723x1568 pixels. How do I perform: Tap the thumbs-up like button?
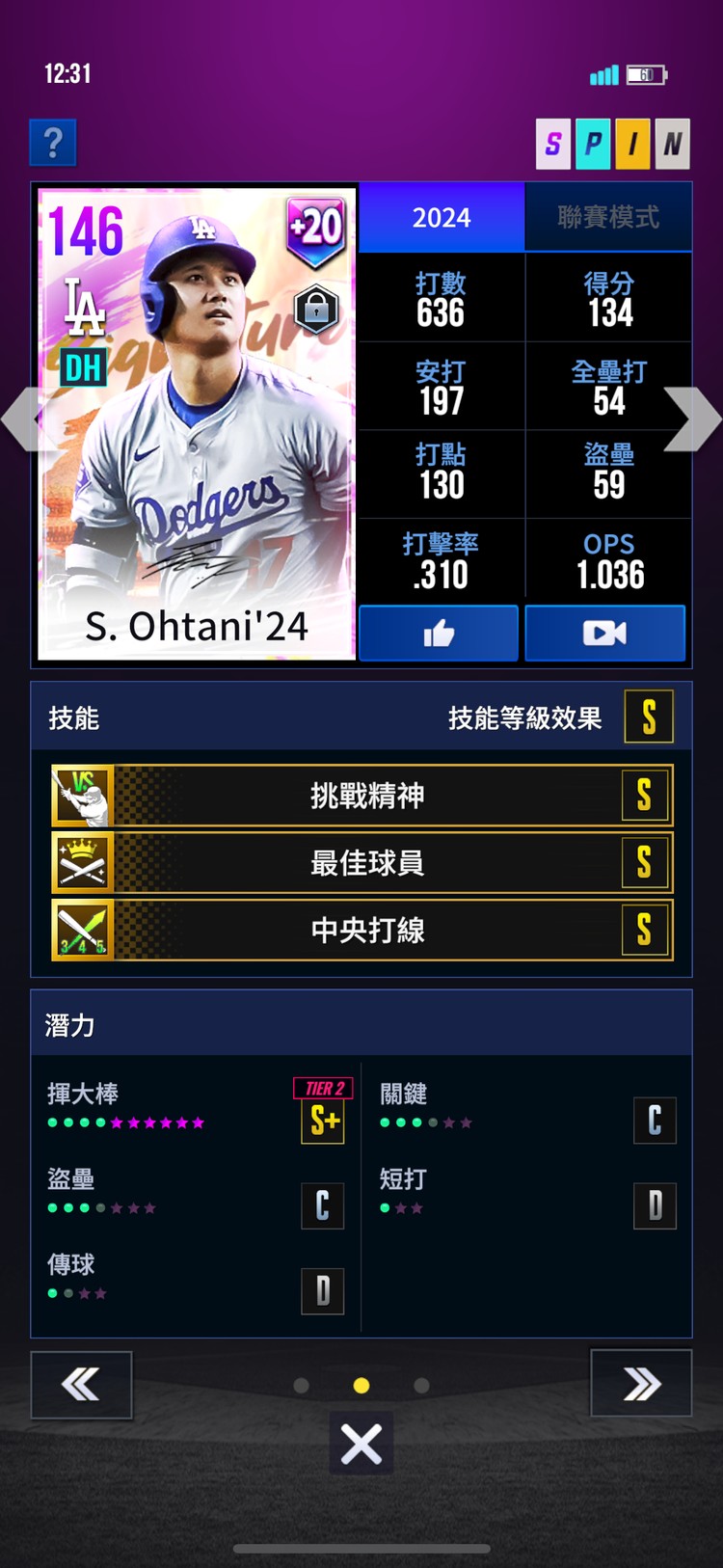(439, 634)
